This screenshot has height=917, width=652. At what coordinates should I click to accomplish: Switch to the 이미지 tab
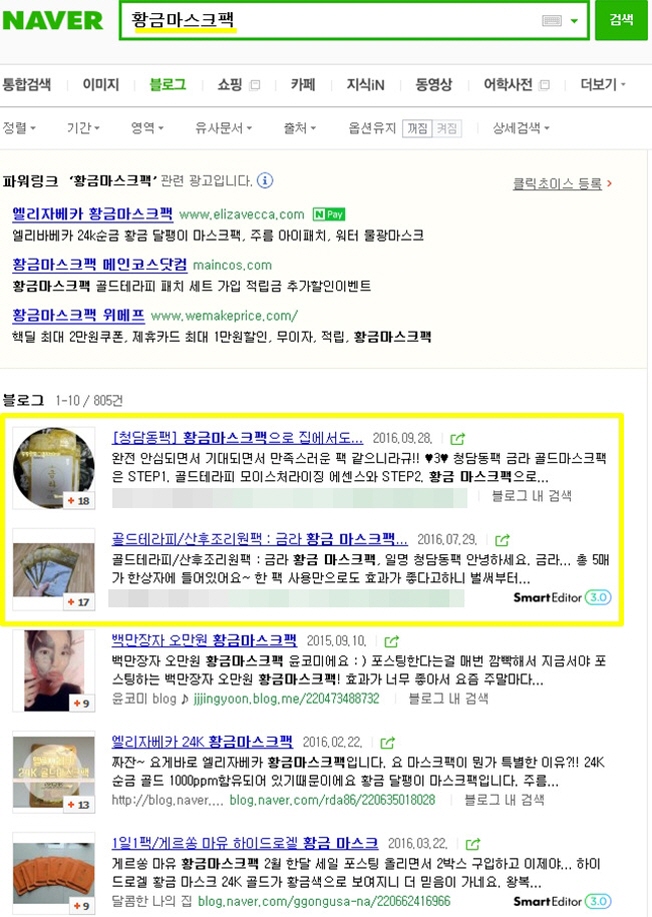(100, 85)
